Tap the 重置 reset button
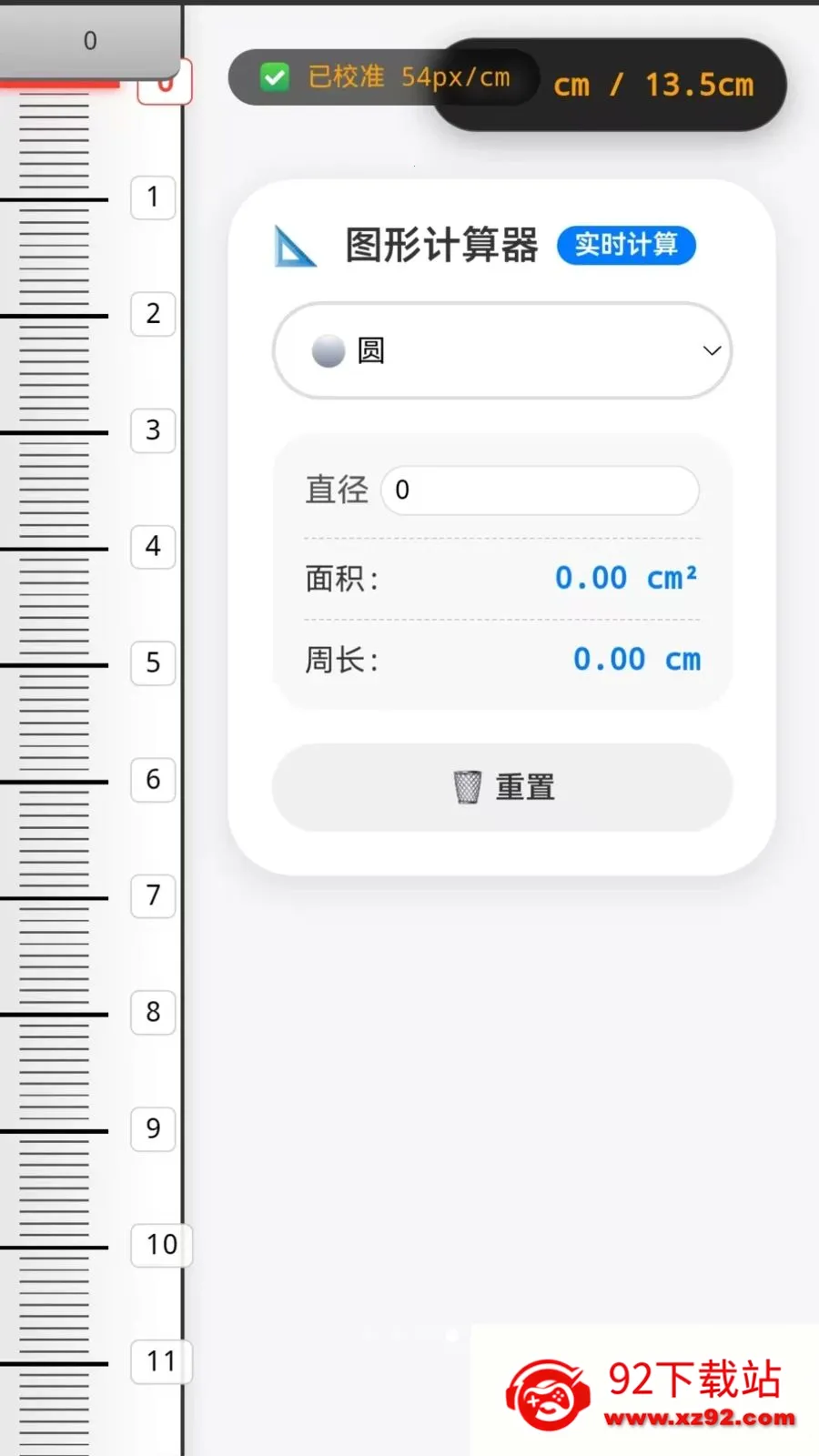 tap(502, 787)
